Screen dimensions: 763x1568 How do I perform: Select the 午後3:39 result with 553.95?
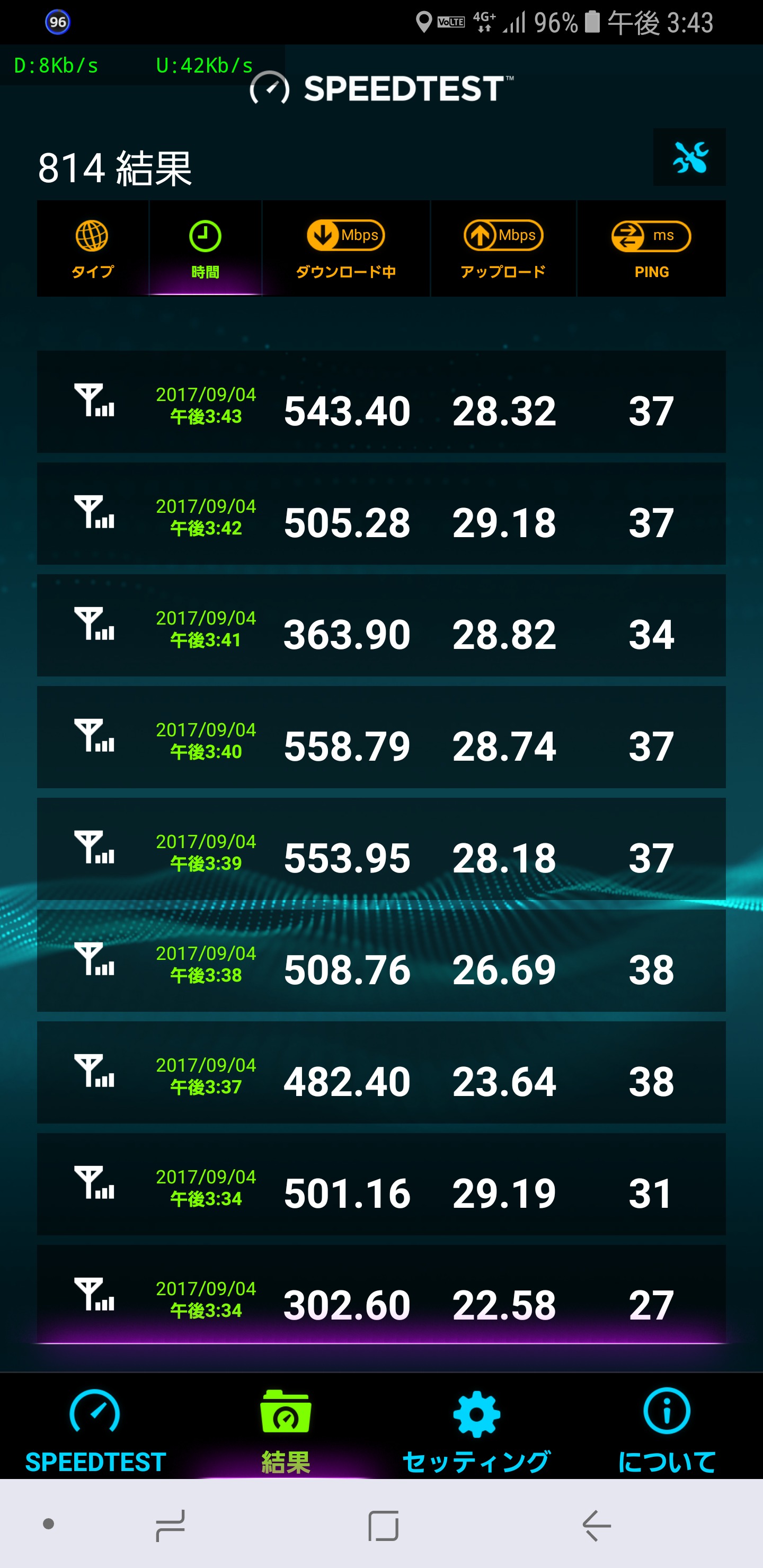(381, 849)
